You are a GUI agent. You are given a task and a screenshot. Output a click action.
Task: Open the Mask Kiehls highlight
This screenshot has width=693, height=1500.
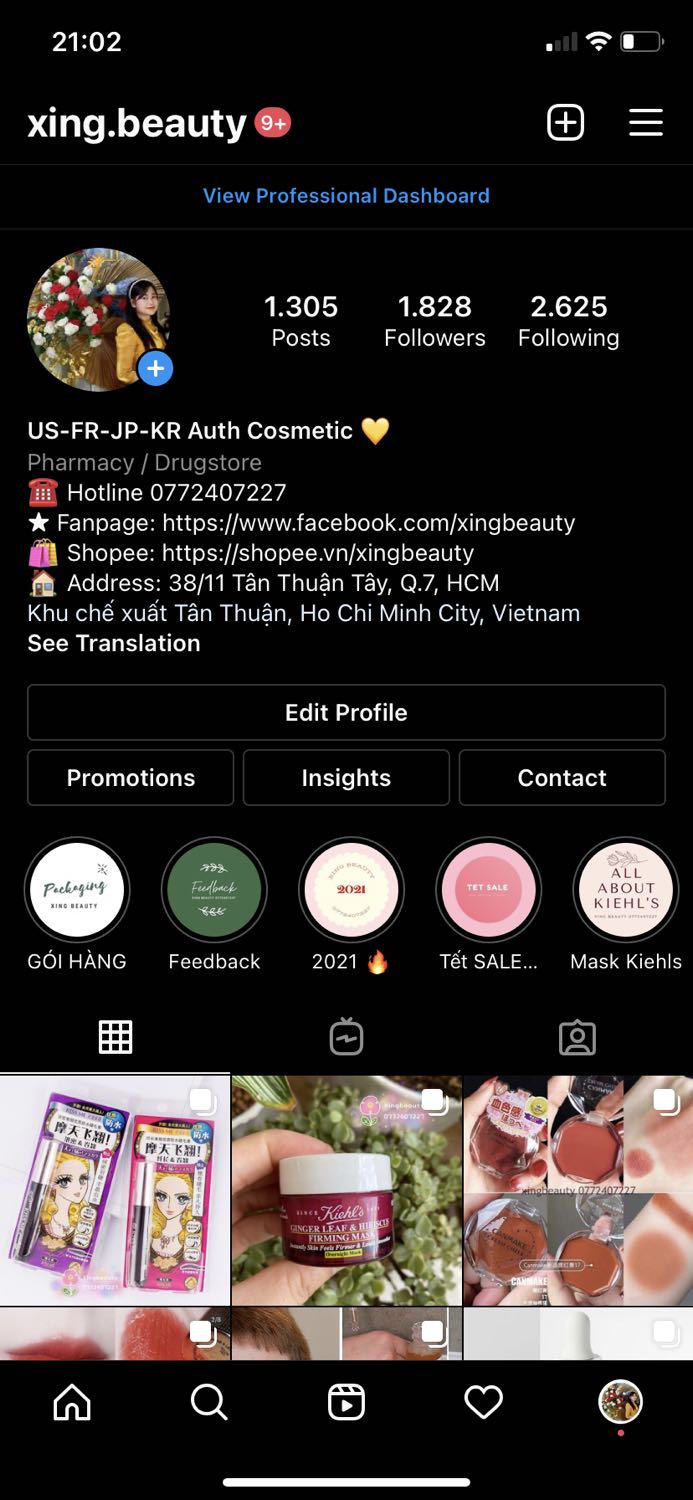click(x=626, y=889)
